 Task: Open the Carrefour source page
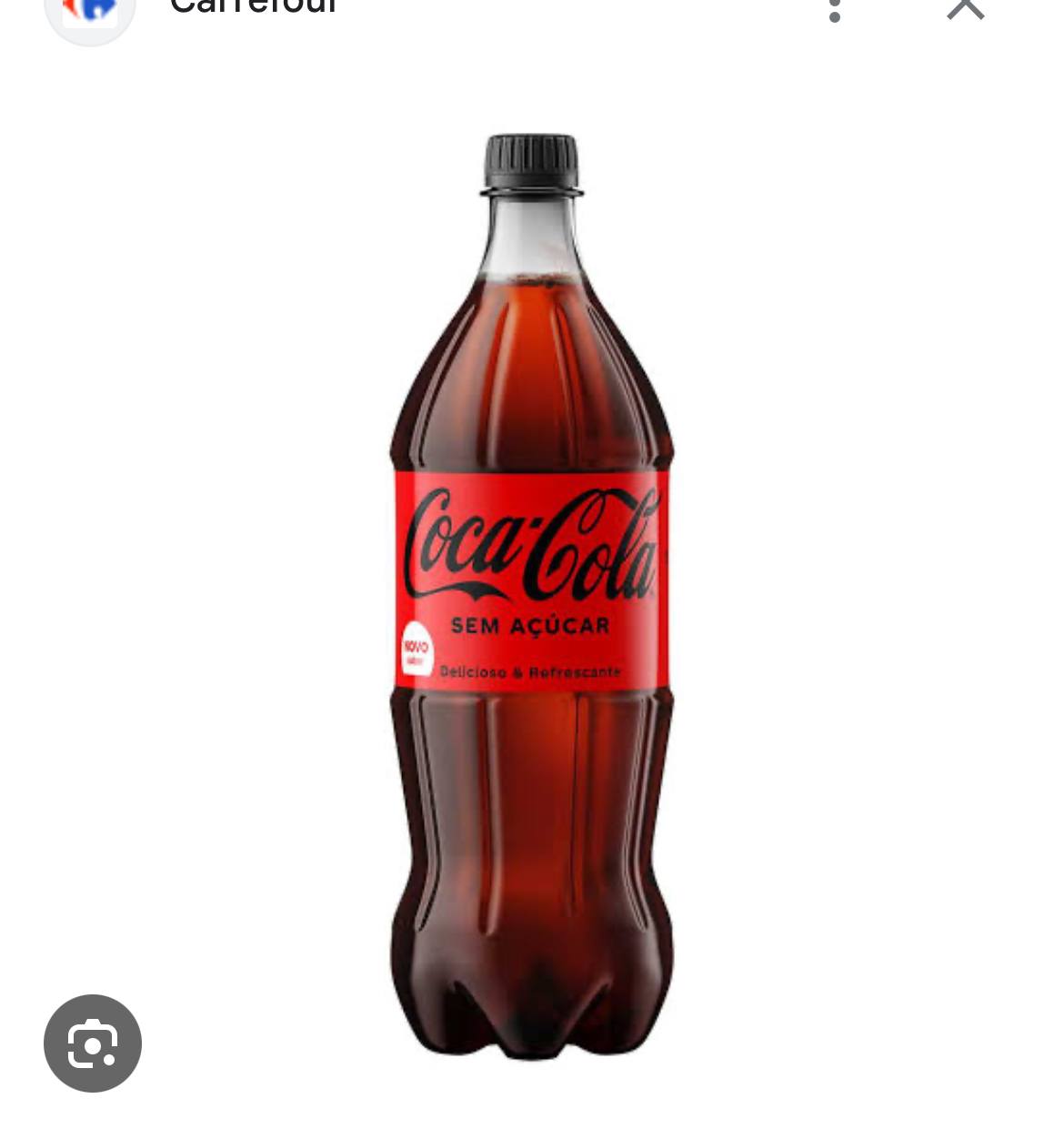click(253, 7)
